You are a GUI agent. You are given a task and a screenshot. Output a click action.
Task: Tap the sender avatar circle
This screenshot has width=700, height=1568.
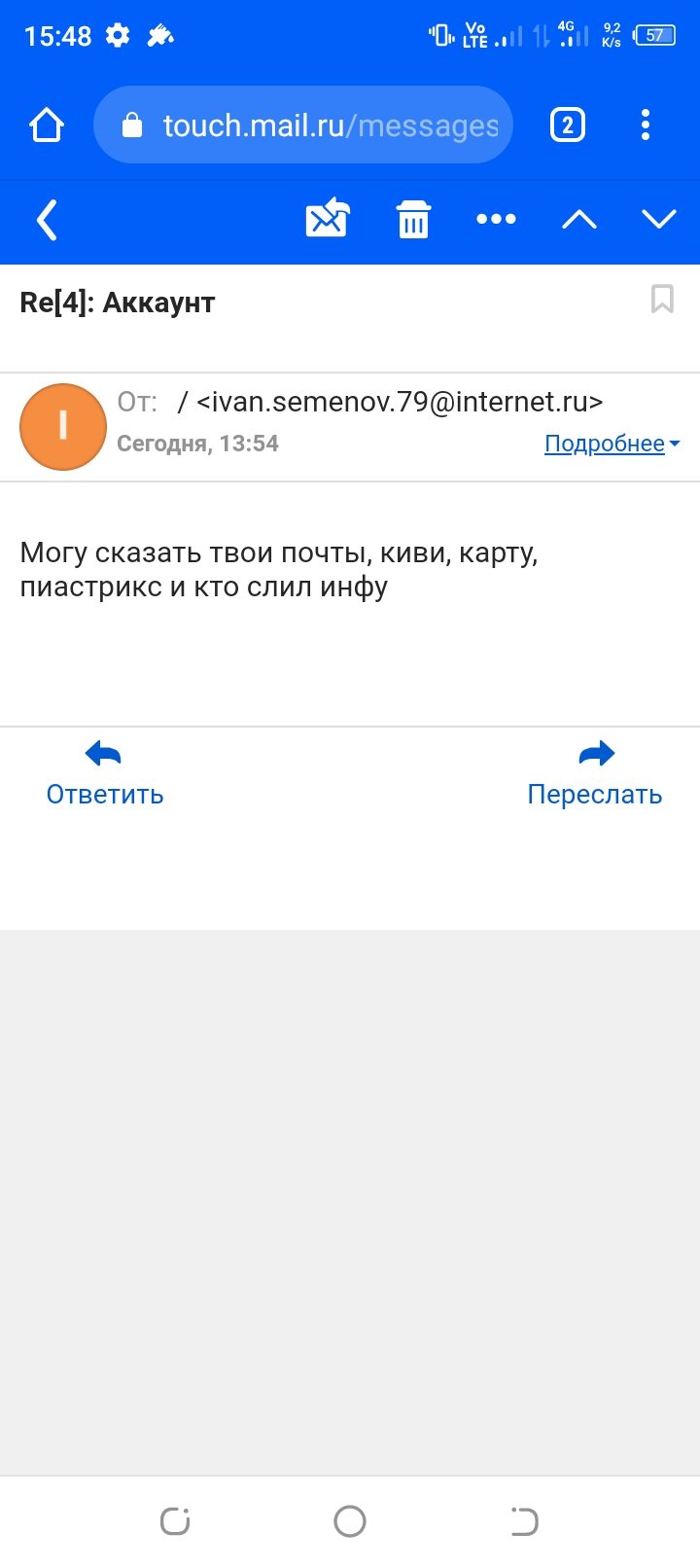63,427
